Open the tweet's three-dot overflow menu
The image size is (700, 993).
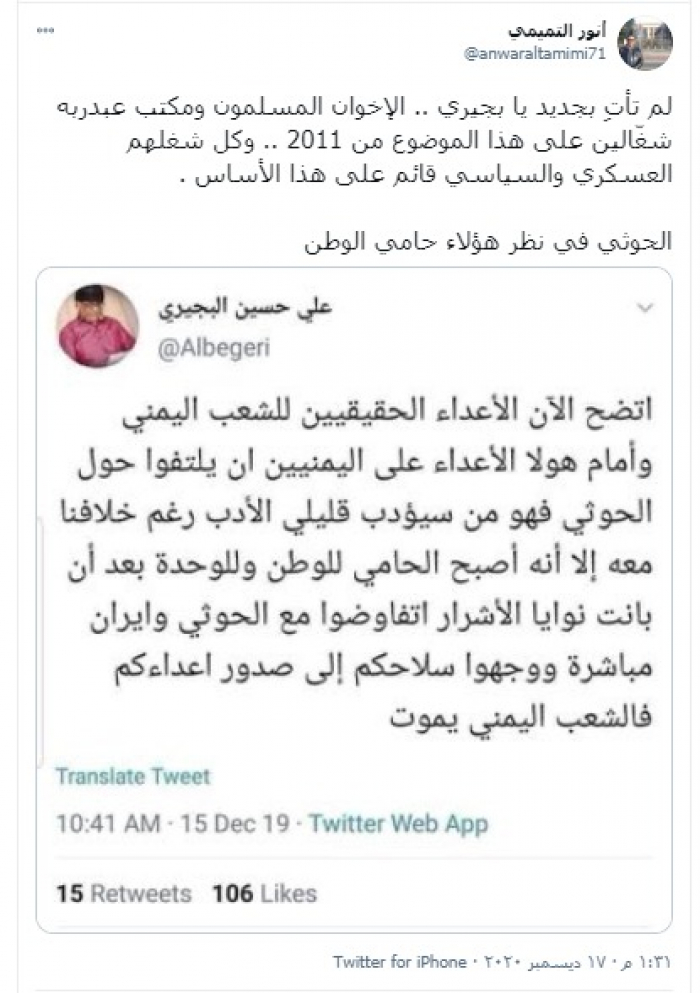point(45,32)
